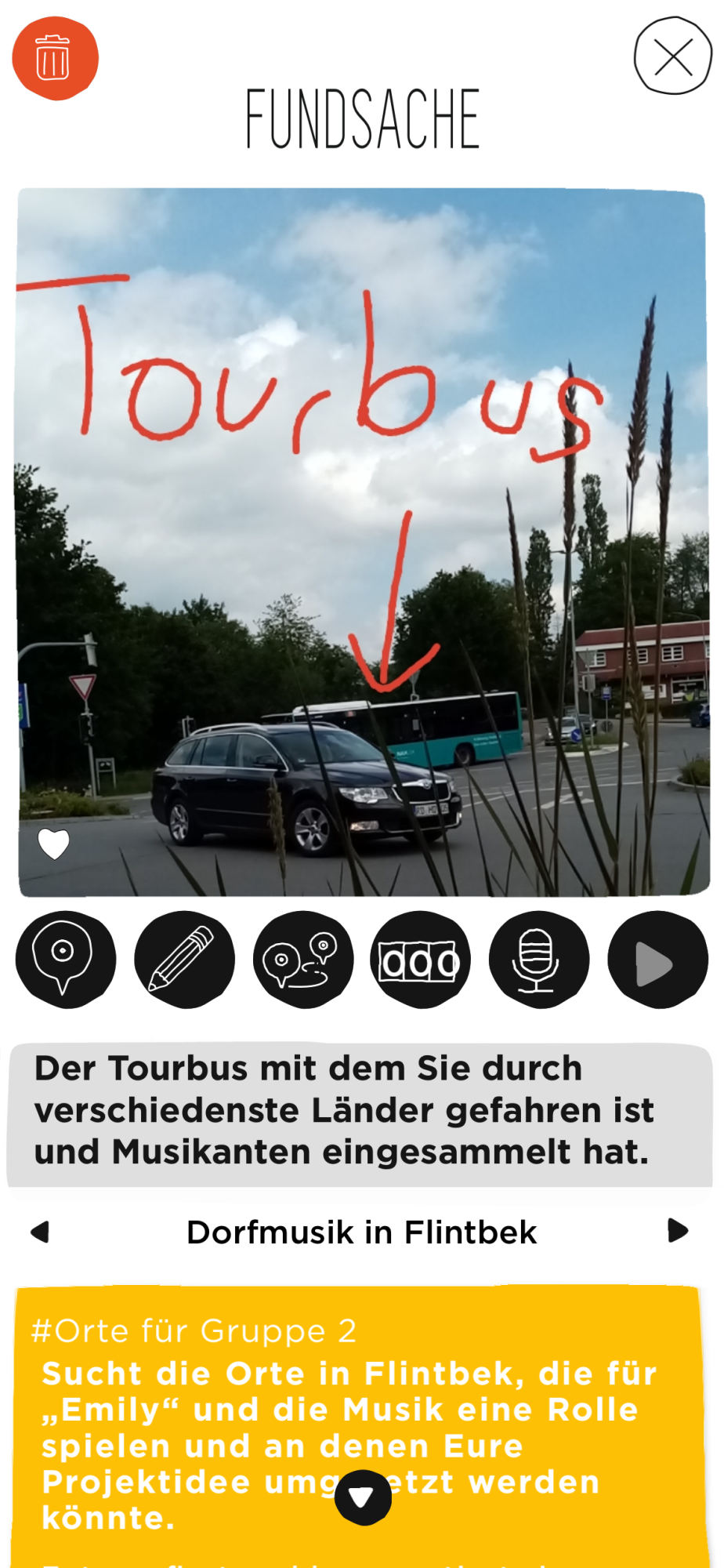Screen dimensions: 724x1568
Task: Tap the play button in the toolbar
Action: (658, 960)
